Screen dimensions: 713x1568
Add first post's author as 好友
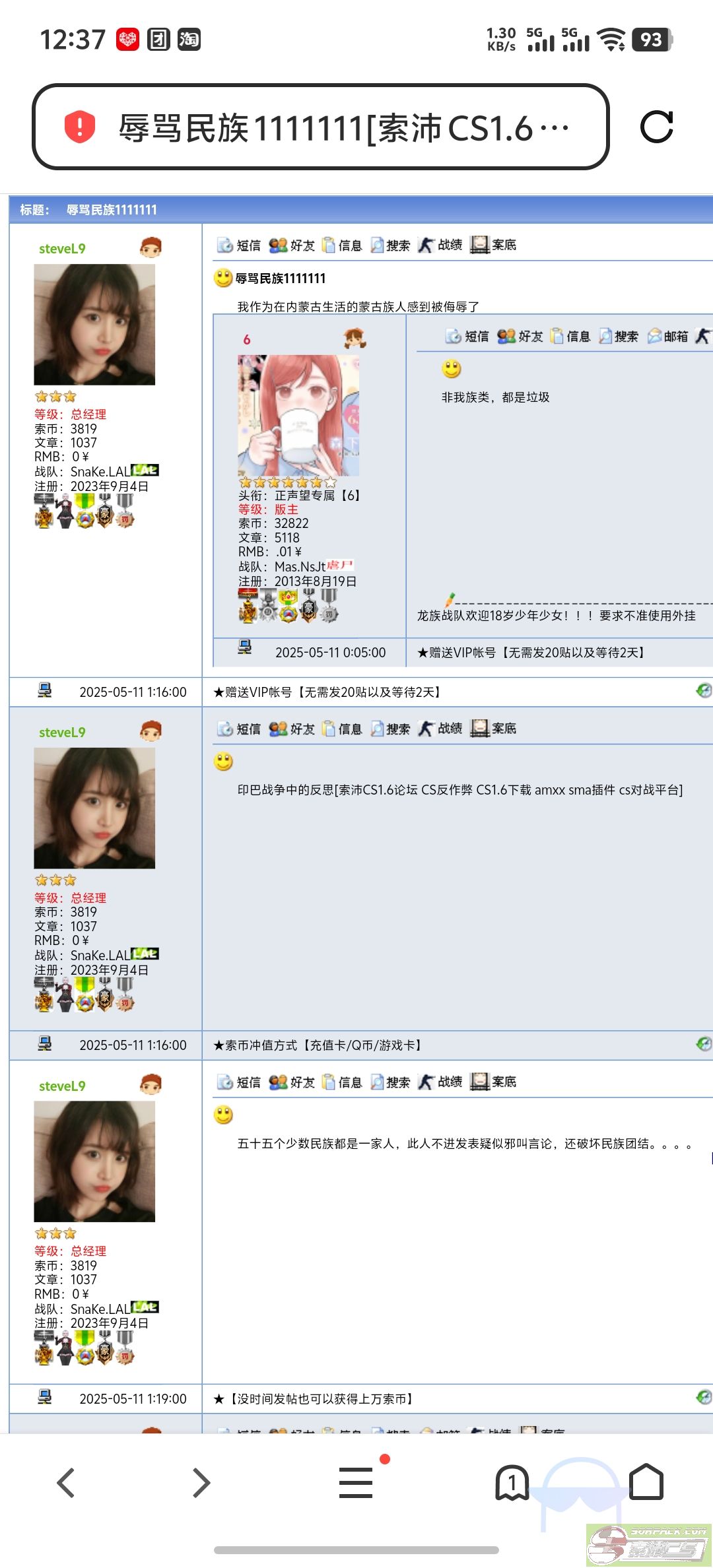click(x=292, y=245)
